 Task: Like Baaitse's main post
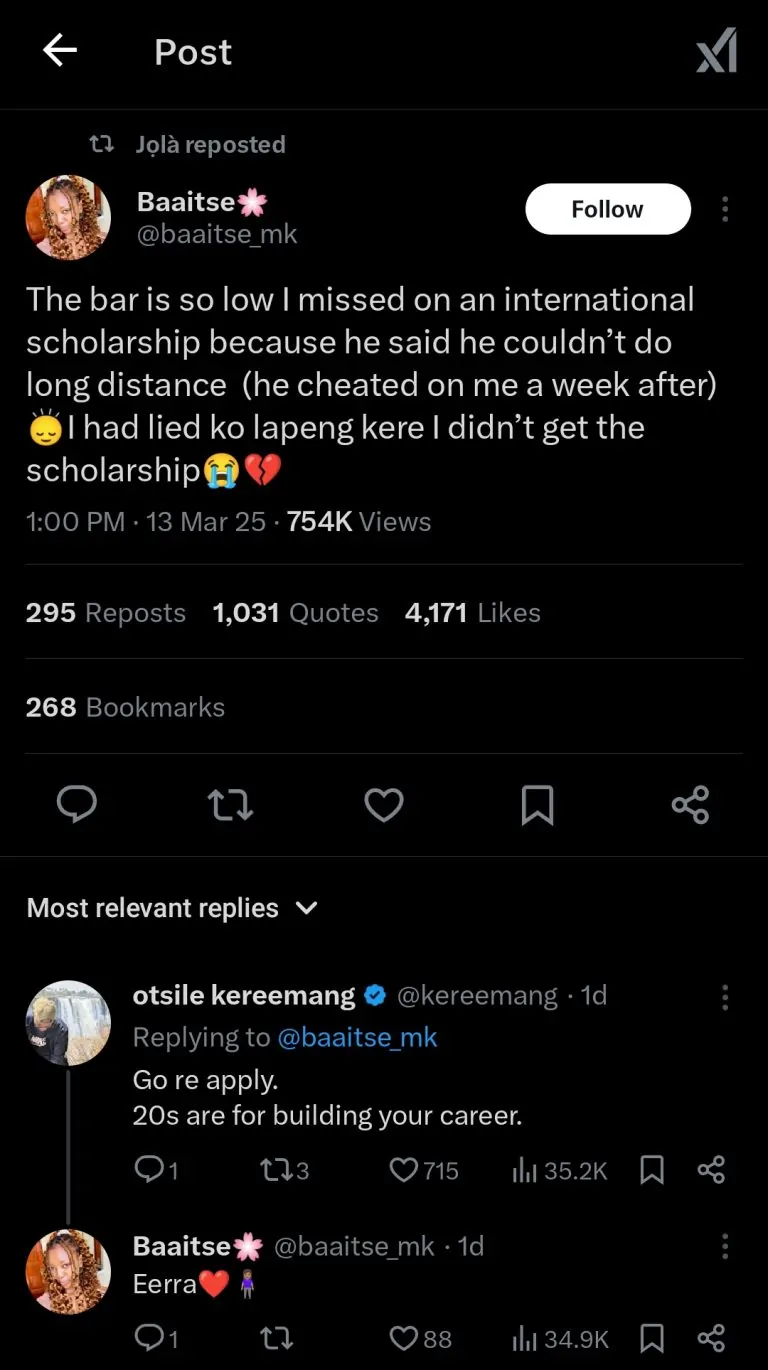pos(384,804)
